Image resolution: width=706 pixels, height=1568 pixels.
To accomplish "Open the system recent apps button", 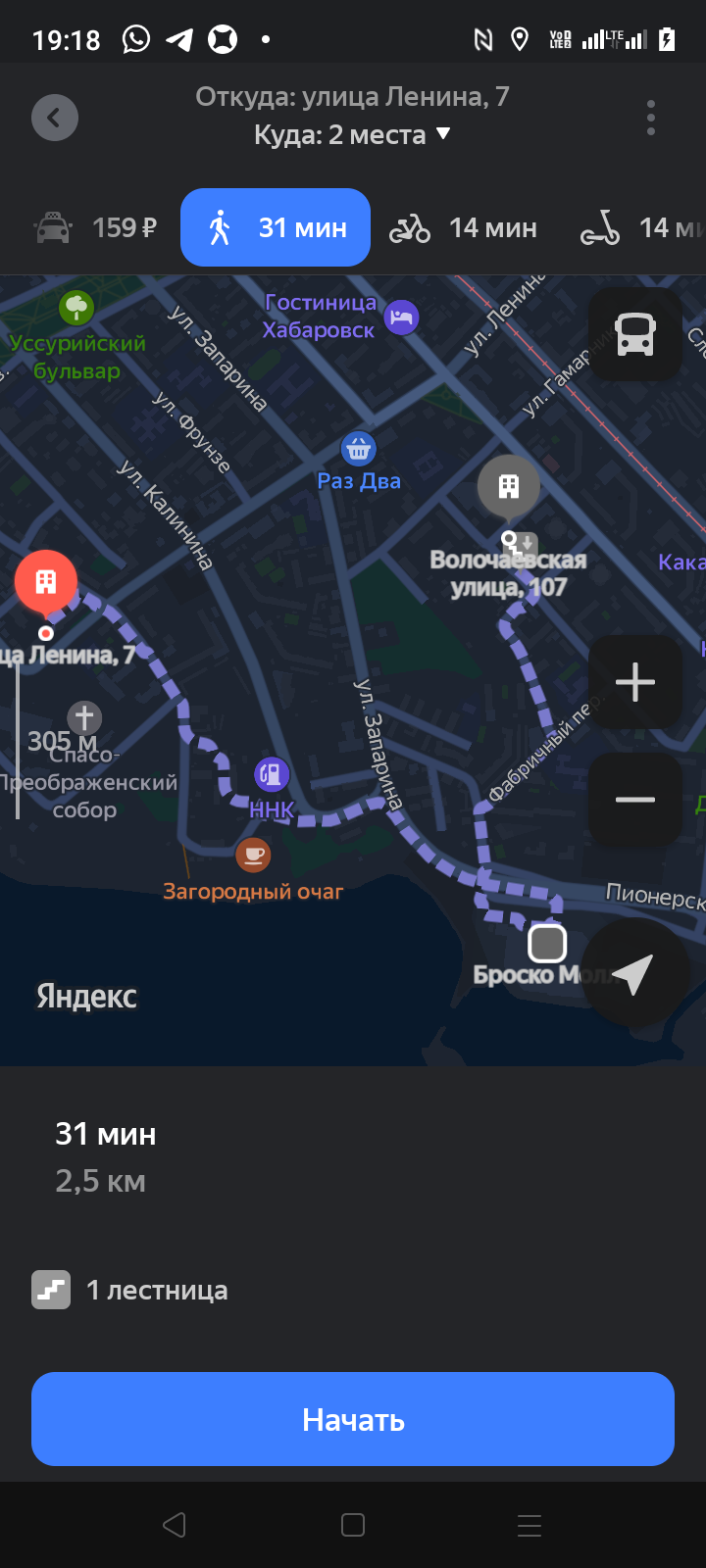I will pos(529,1525).
